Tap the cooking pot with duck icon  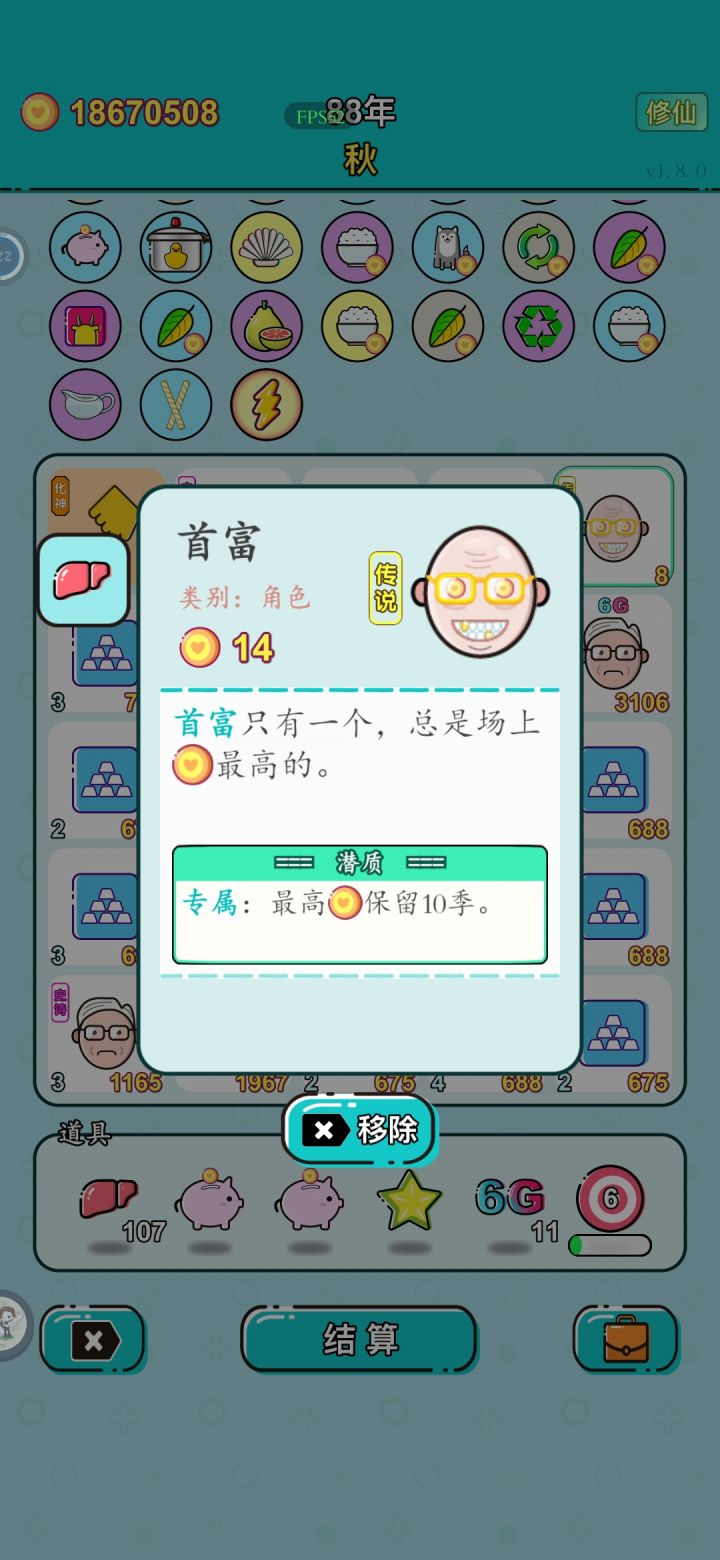[x=176, y=247]
